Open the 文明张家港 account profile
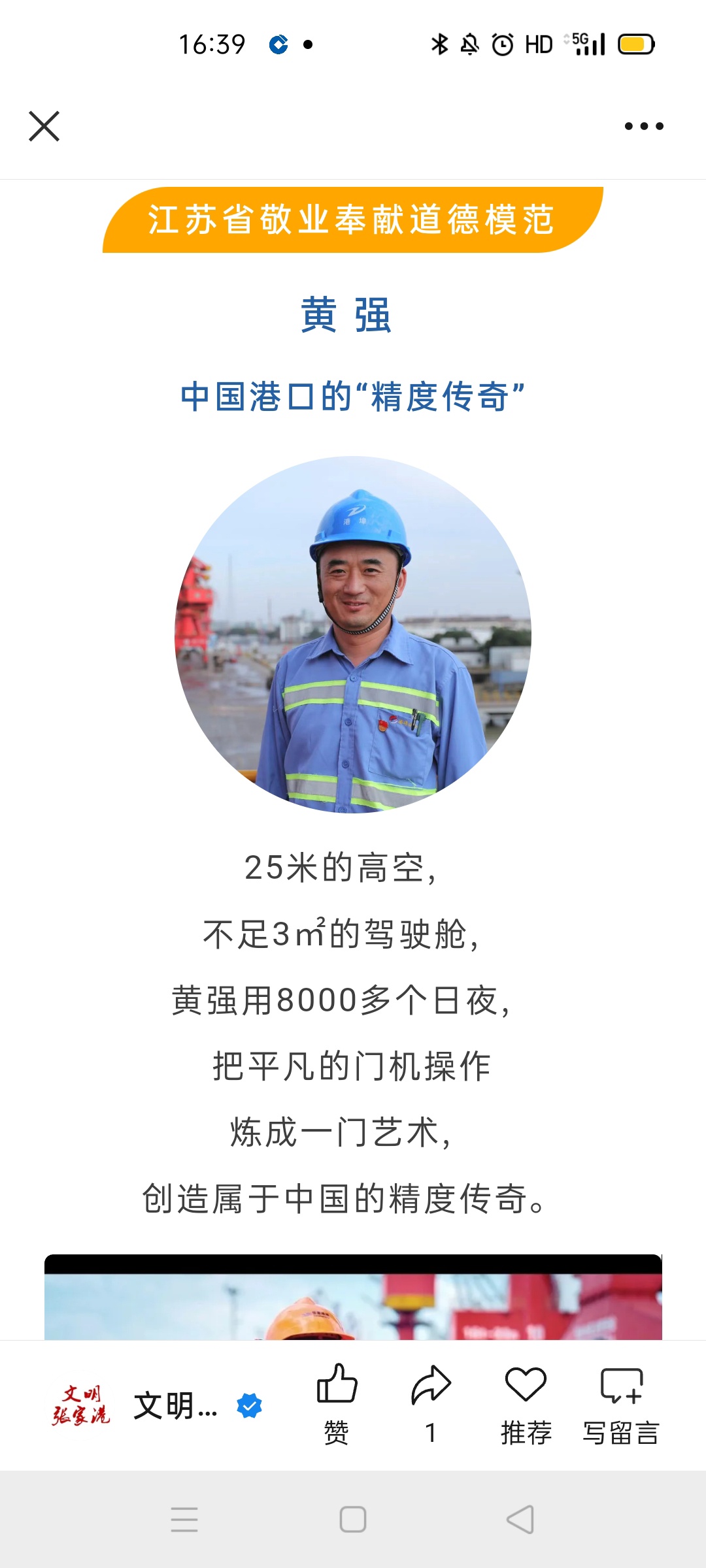The width and height of the screenshot is (706, 1568). pyautogui.click(x=157, y=1405)
